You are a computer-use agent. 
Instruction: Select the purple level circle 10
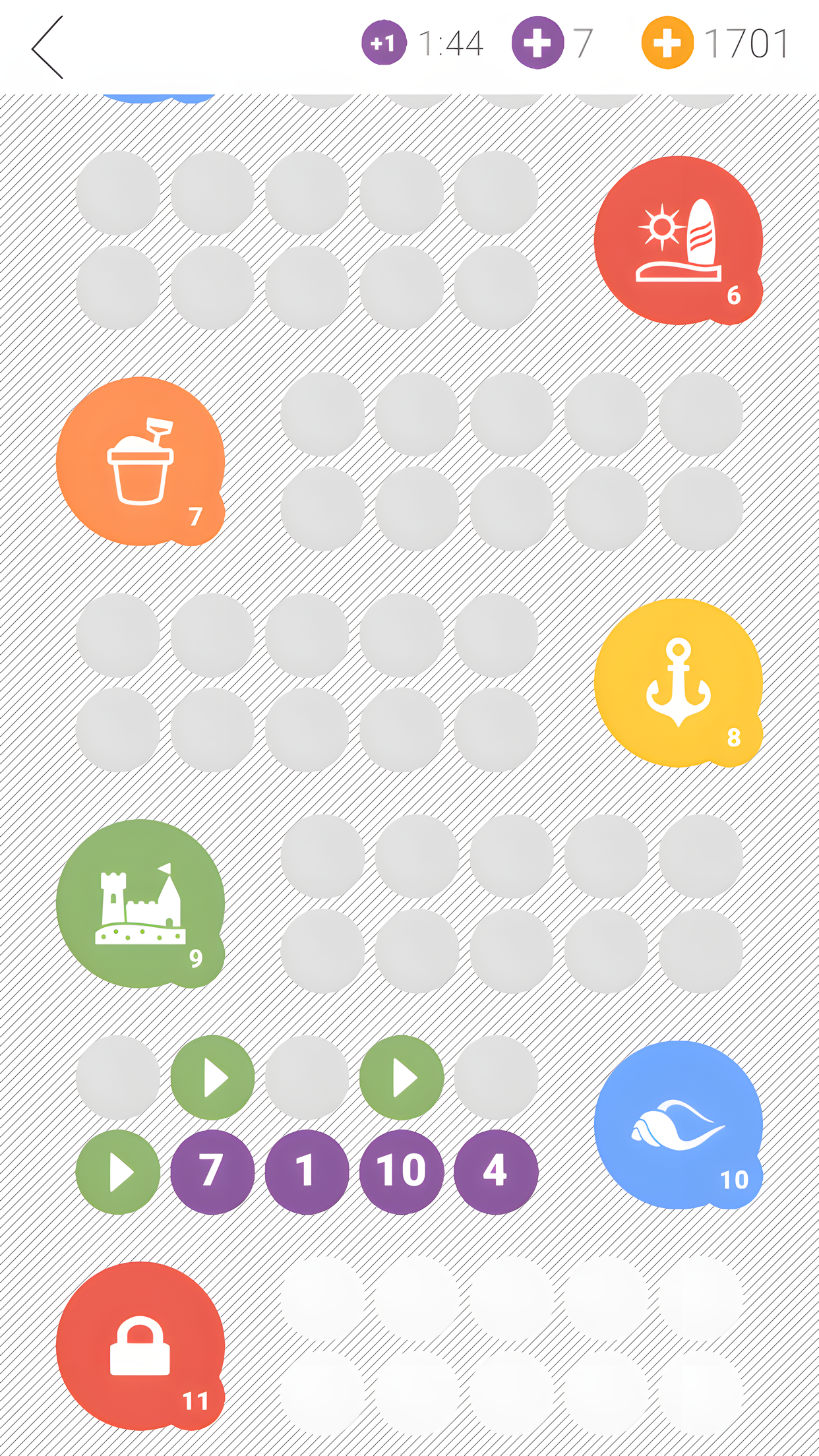pyautogui.click(x=402, y=1172)
